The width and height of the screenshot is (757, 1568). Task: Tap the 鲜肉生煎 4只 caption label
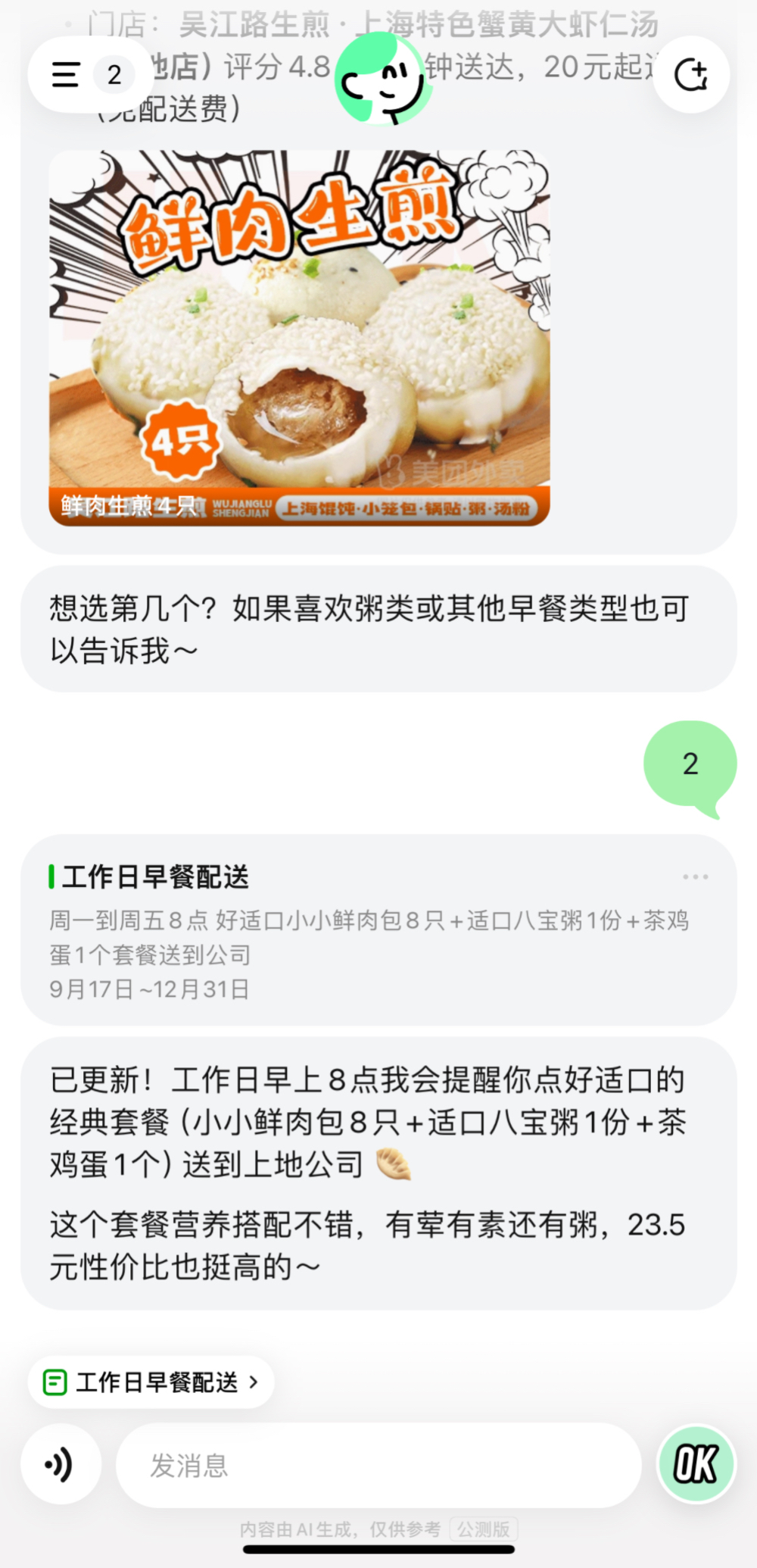pos(127,507)
